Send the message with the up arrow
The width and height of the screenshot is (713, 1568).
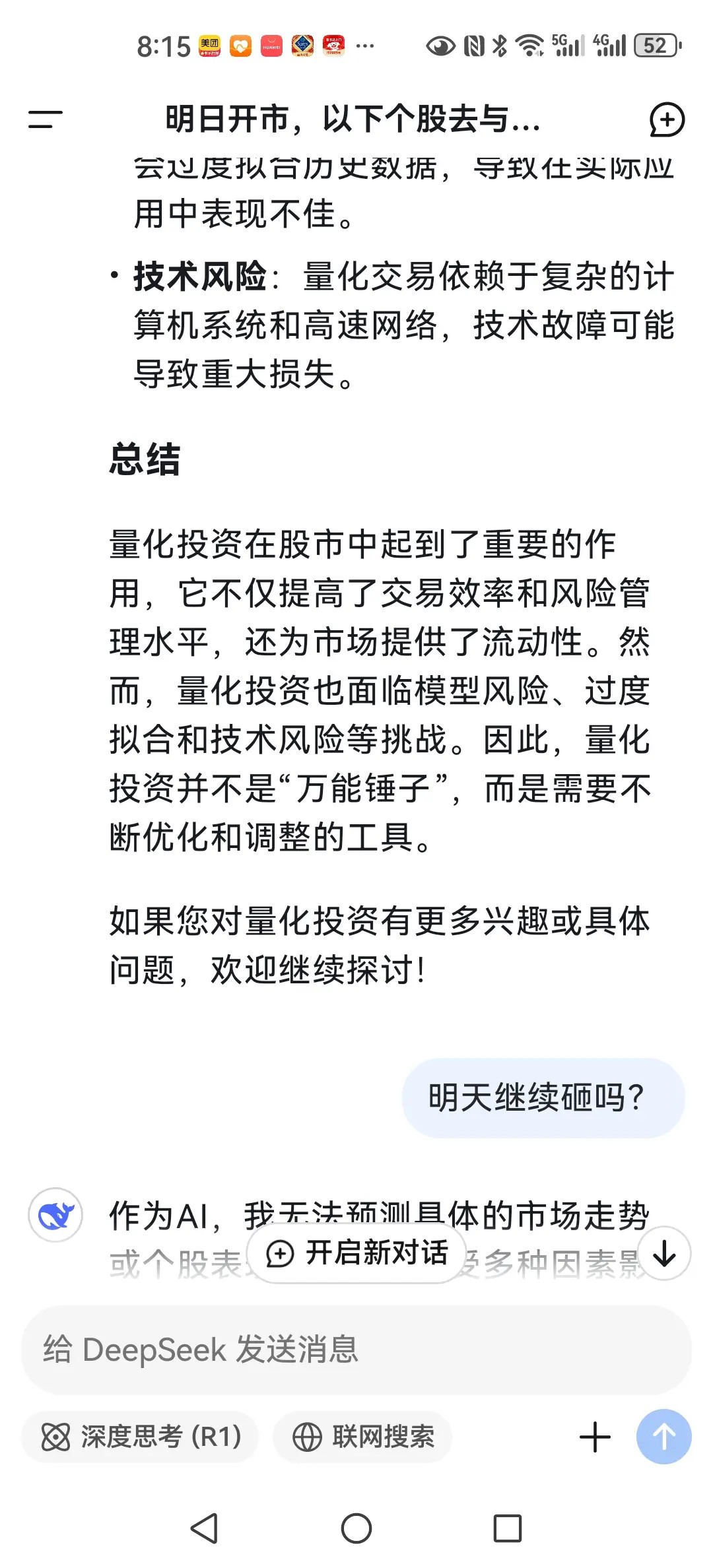click(663, 1437)
